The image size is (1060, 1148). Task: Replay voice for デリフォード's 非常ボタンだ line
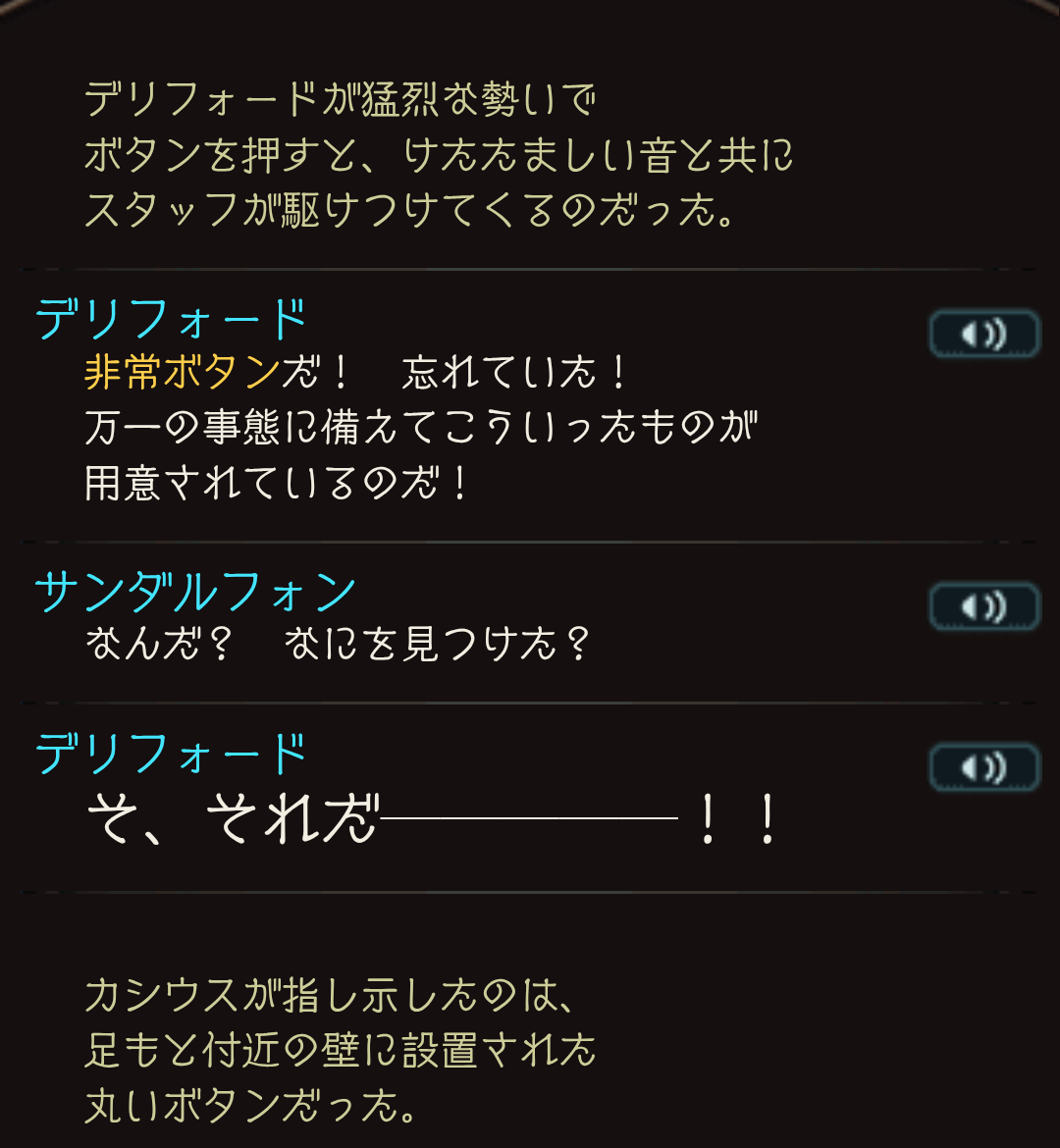pos(983,335)
